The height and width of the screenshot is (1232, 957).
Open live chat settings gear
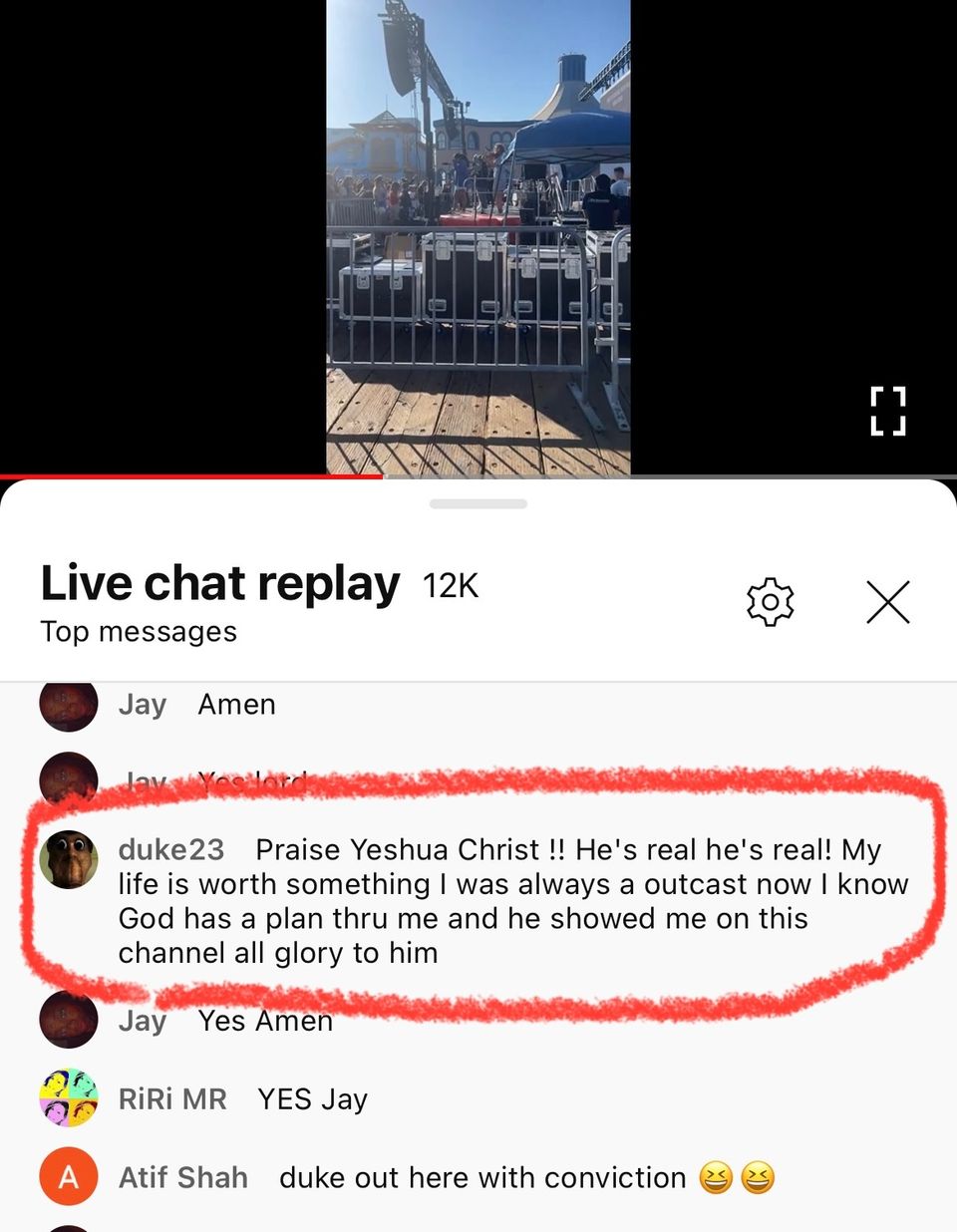770,602
